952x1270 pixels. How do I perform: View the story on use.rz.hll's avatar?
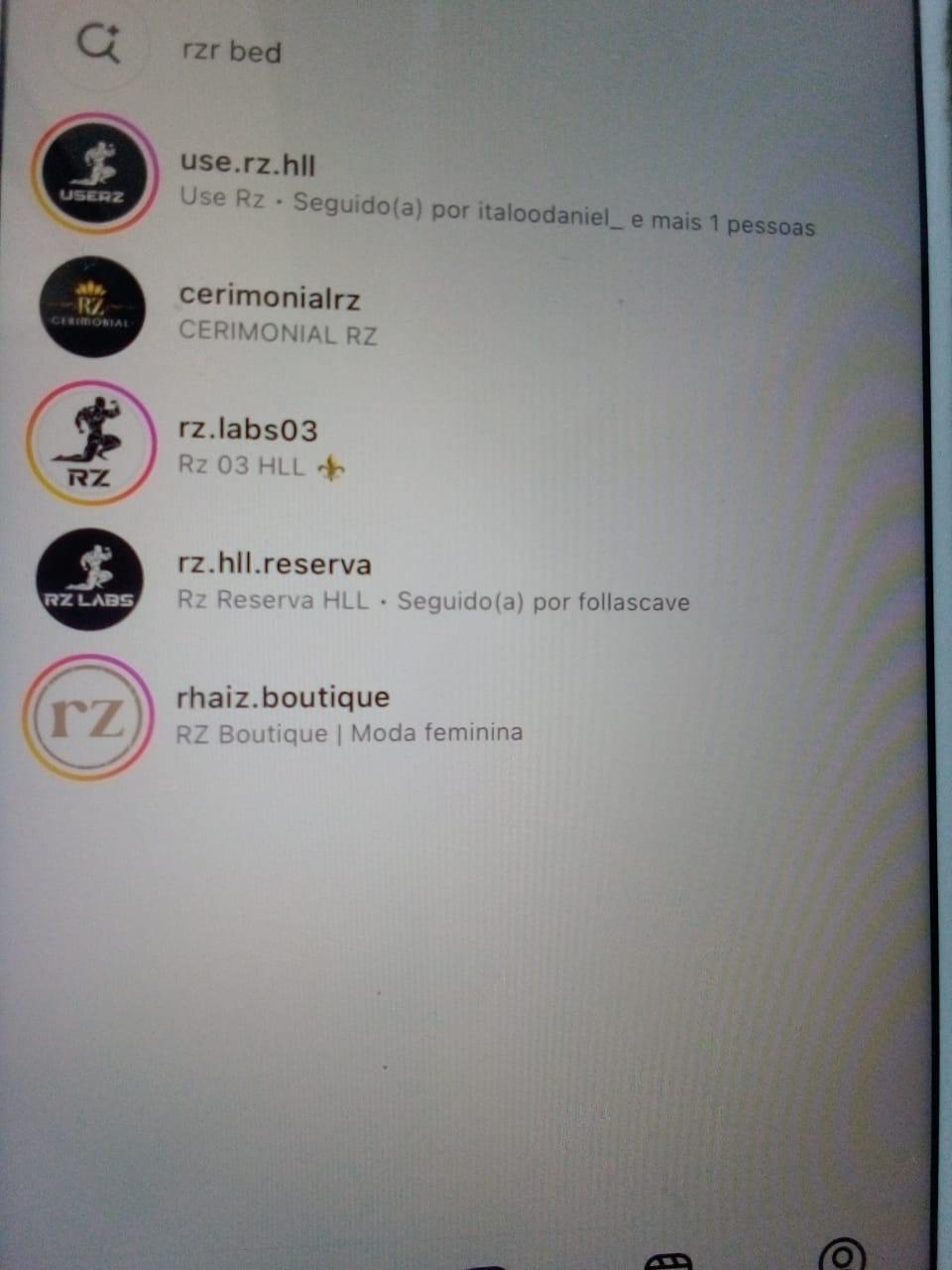pos(92,175)
